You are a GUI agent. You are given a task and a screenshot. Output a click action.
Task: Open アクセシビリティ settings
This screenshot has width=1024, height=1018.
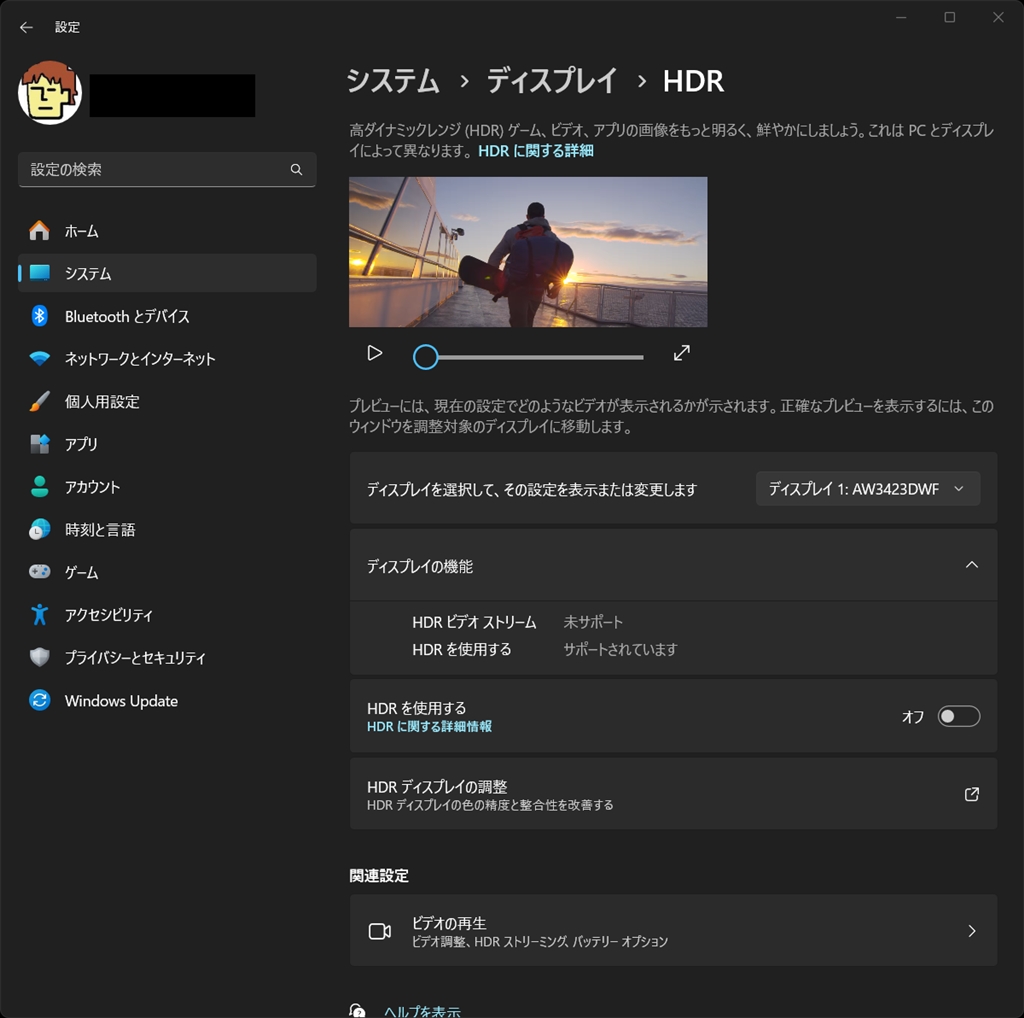pos(109,615)
